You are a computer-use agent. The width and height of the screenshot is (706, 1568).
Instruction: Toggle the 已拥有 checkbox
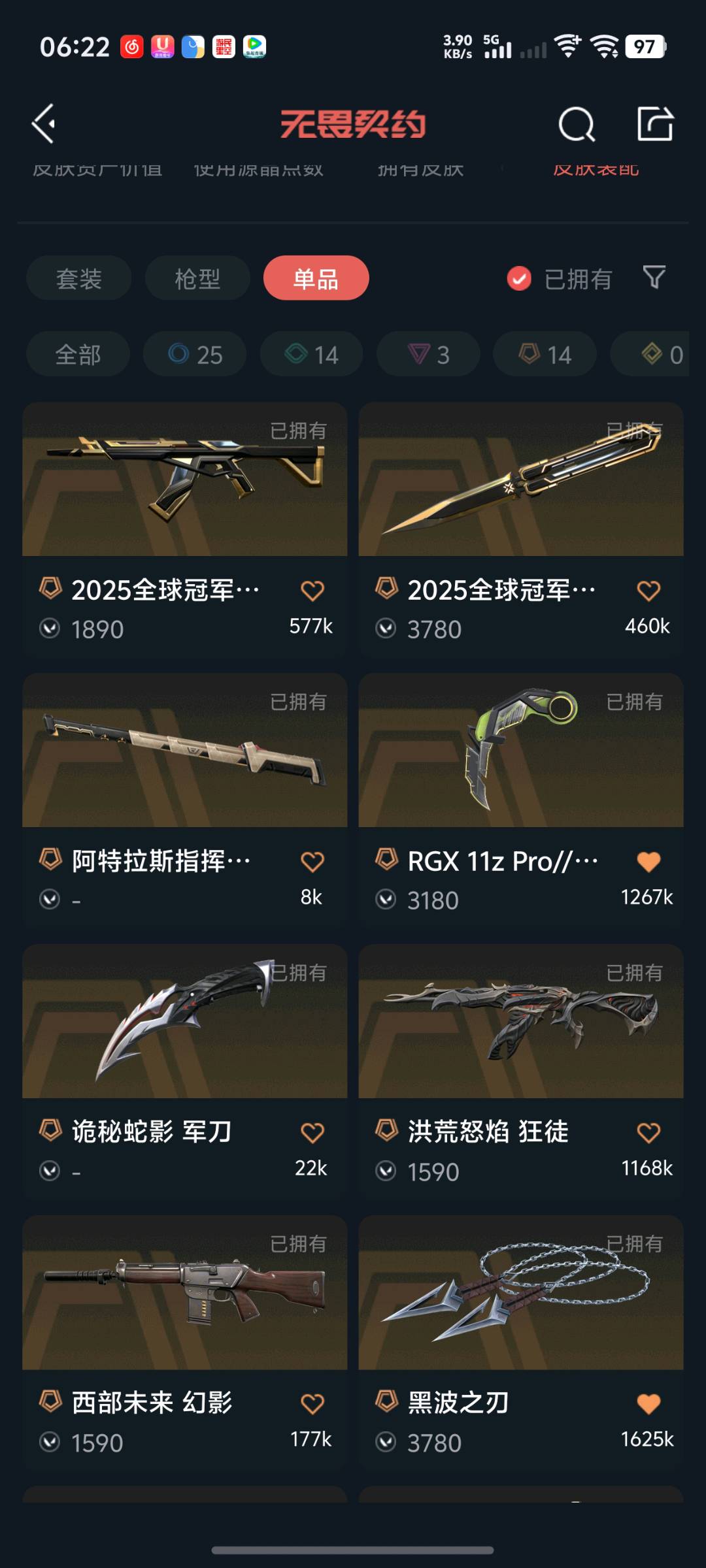point(519,278)
